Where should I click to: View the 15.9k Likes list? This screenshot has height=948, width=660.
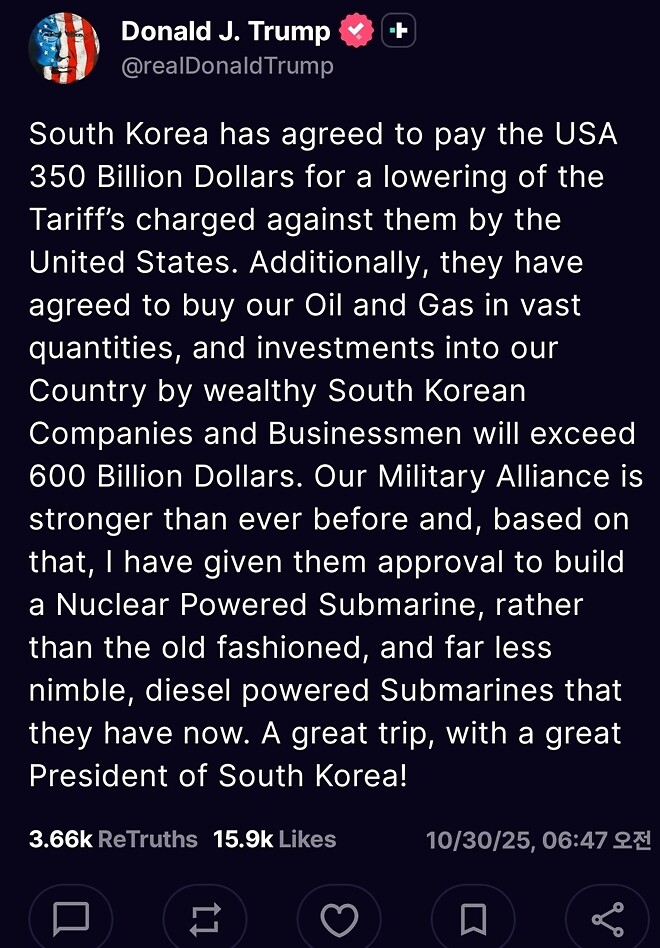pyautogui.click(x=275, y=839)
